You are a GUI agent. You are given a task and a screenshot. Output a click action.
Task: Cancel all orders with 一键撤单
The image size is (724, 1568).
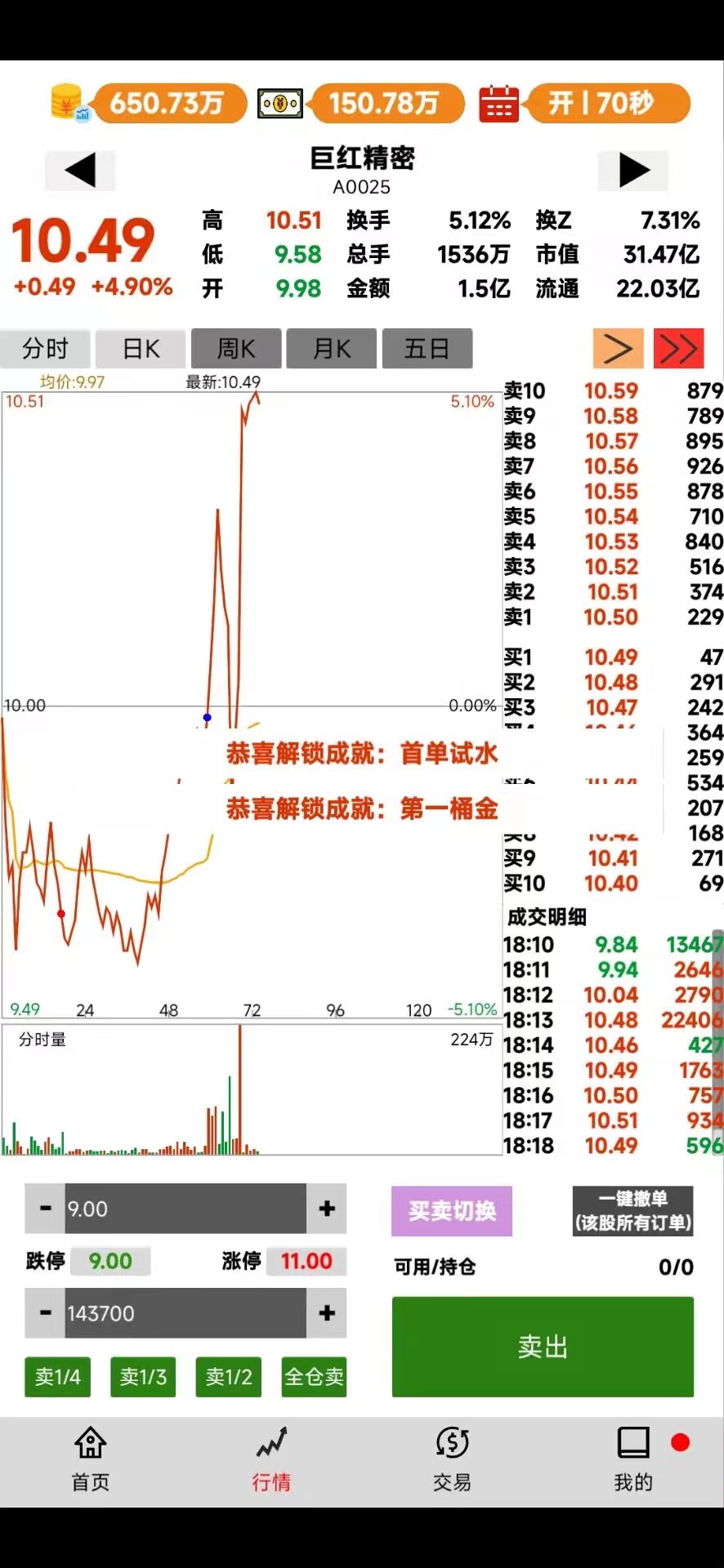tap(633, 1210)
